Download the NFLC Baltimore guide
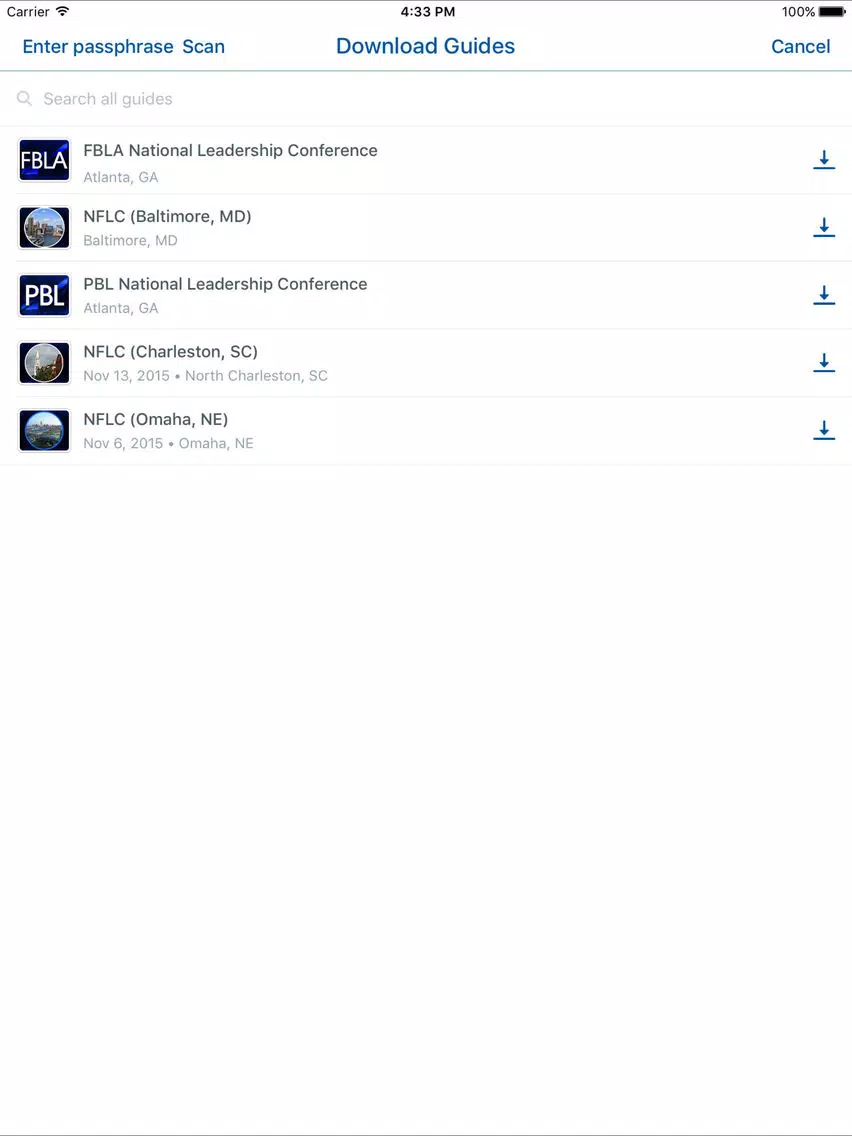Viewport: 852px width, 1136px height. click(823, 228)
